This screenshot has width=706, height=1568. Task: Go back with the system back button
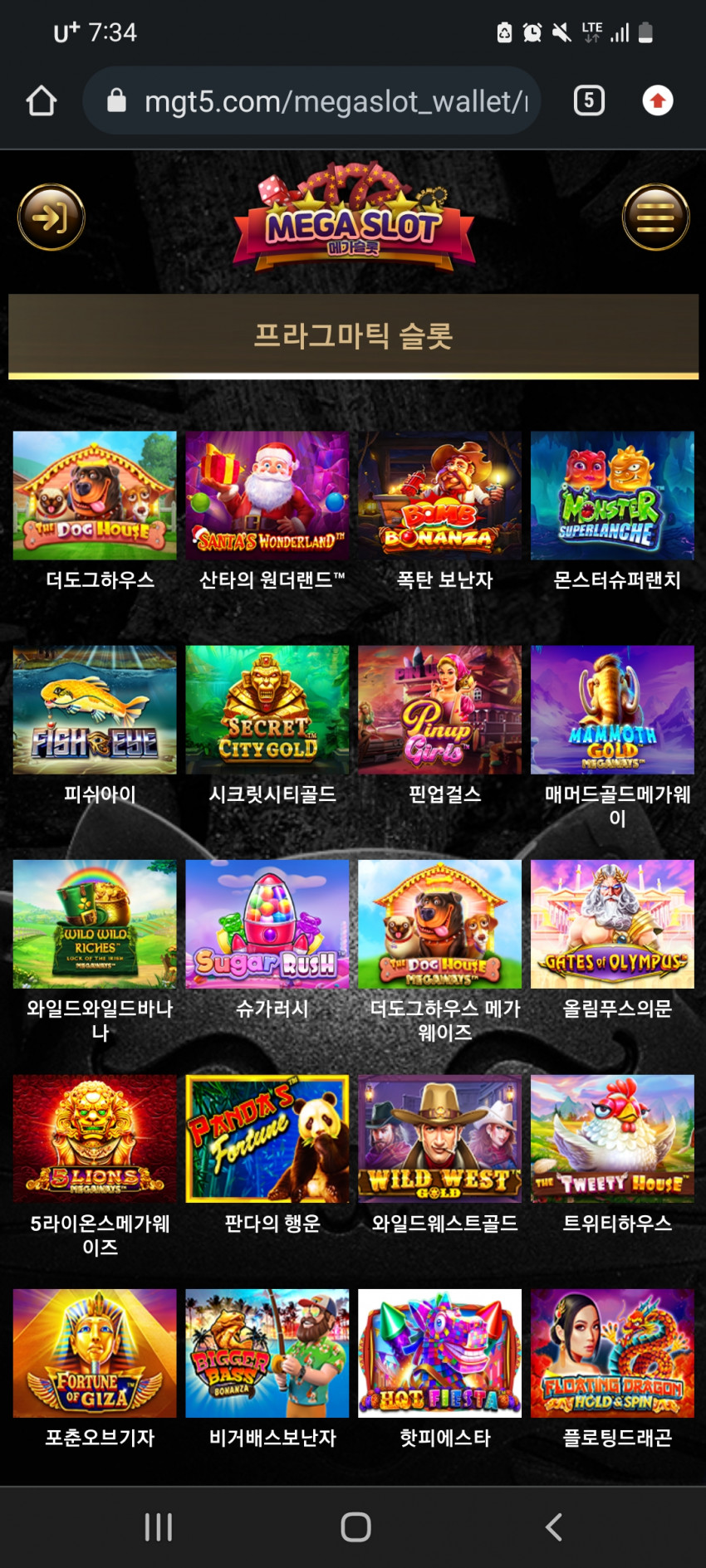[x=553, y=1526]
